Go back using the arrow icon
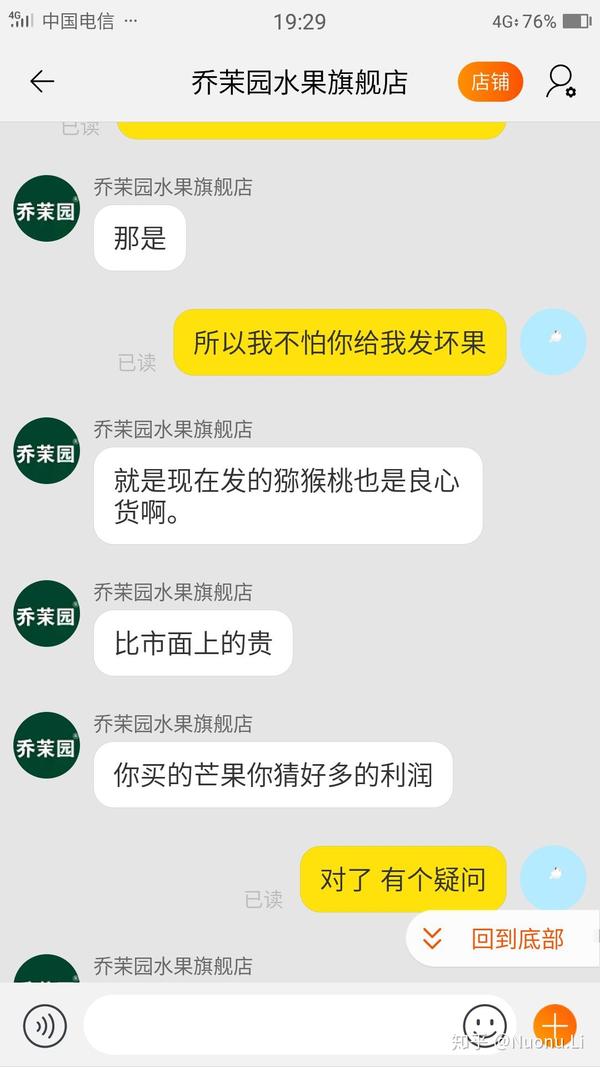600x1067 pixels. (x=42, y=82)
